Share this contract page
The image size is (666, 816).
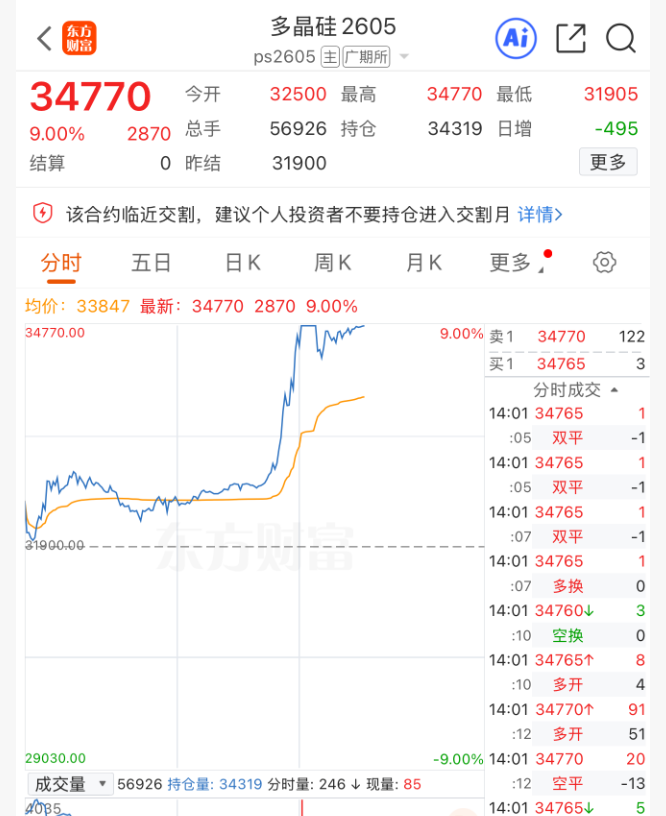click(x=570, y=38)
